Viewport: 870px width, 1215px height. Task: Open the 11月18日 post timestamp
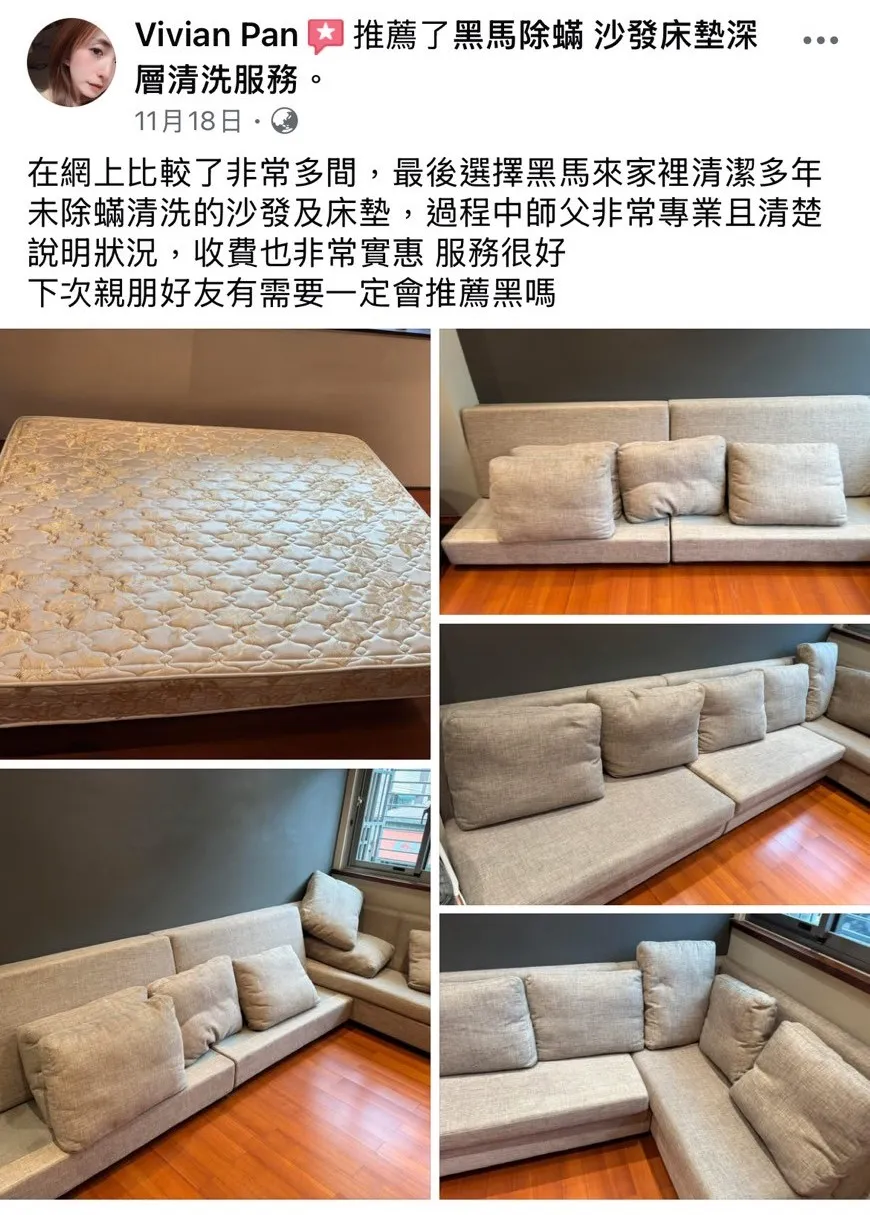(188, 122)
